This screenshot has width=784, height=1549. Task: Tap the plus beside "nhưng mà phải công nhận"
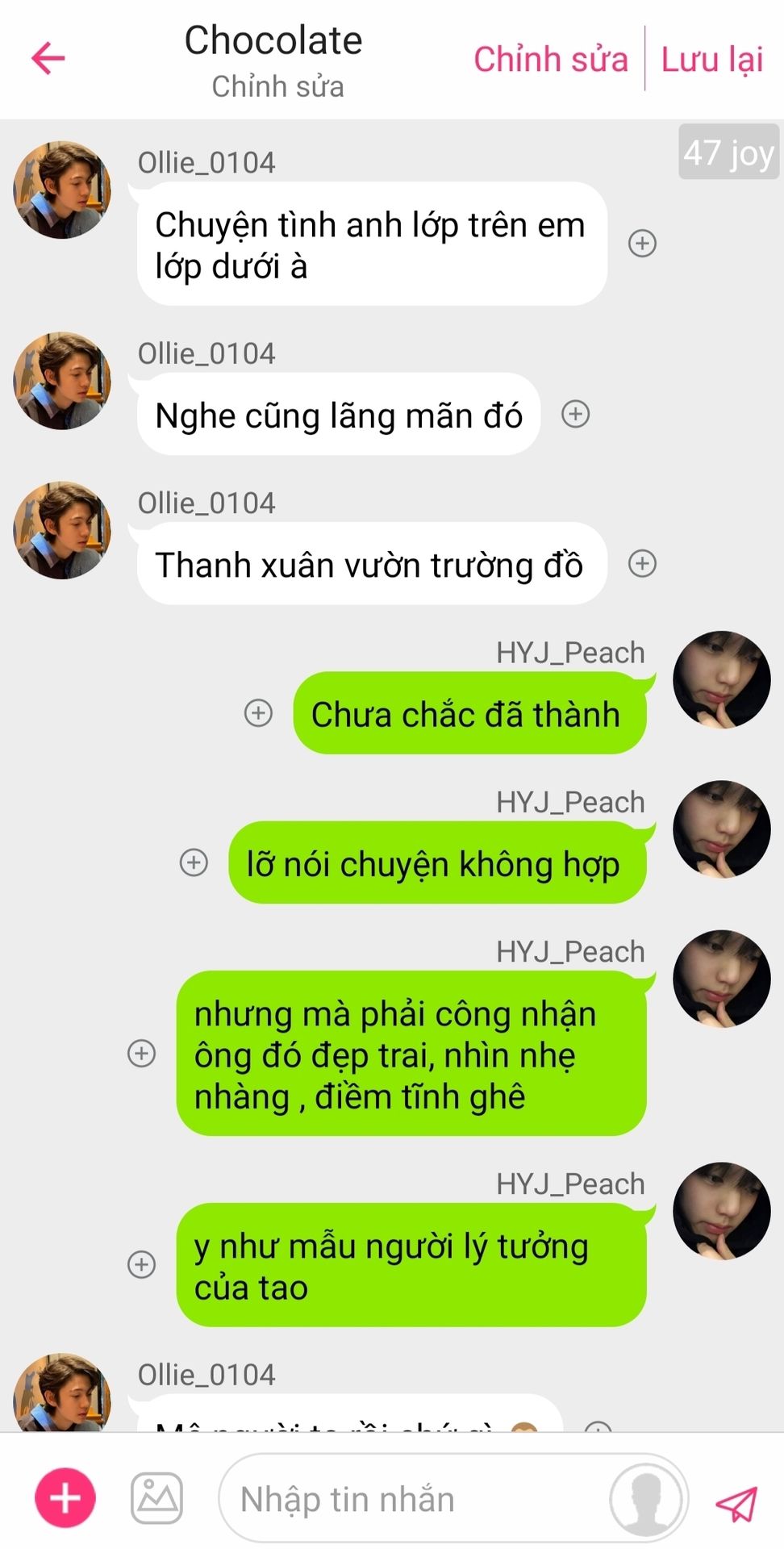tap(142, 1053)
